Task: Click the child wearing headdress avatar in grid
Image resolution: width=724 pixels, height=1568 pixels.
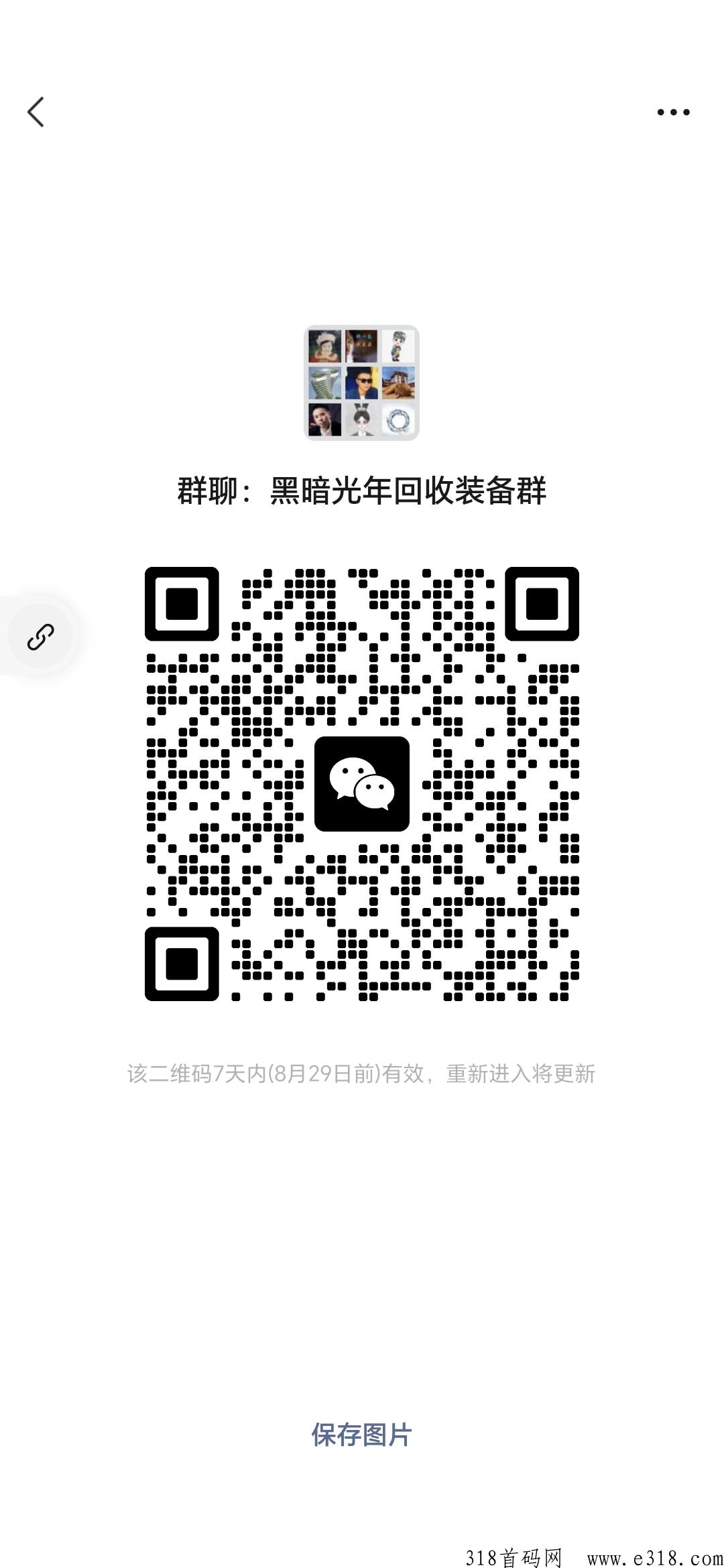Action: pos(325,345)
